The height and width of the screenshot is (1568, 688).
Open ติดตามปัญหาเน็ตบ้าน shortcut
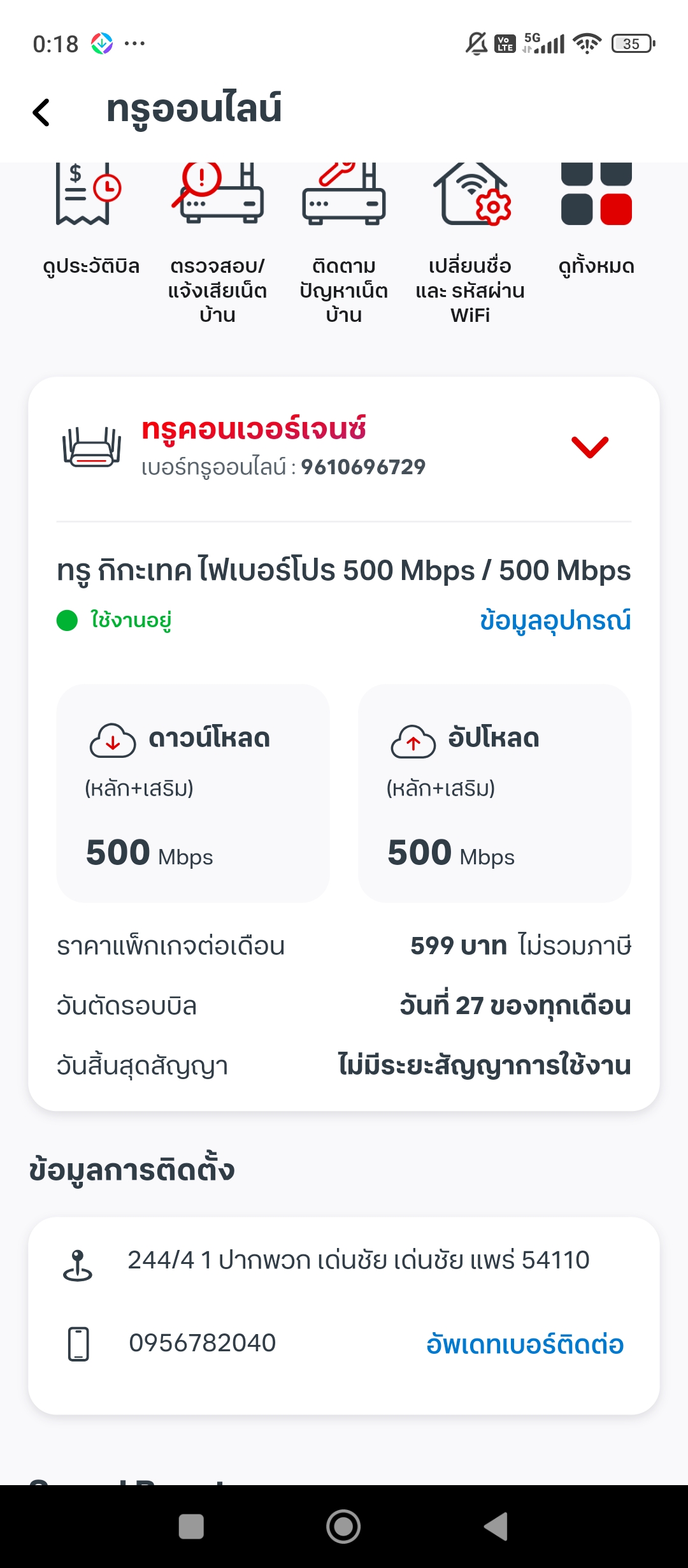point(344,243)
